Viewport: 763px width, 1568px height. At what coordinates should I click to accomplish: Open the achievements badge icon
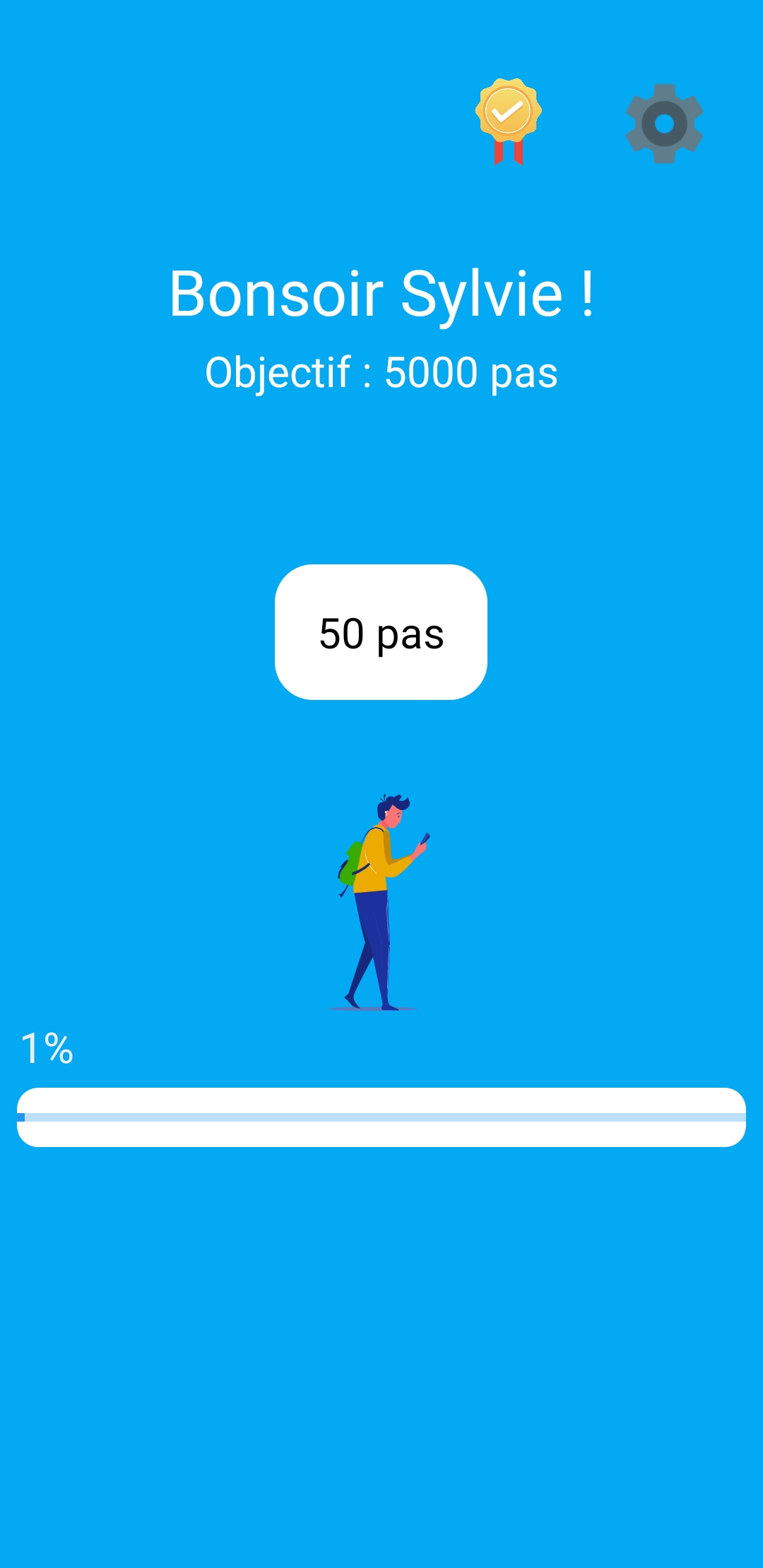point(508,121)
